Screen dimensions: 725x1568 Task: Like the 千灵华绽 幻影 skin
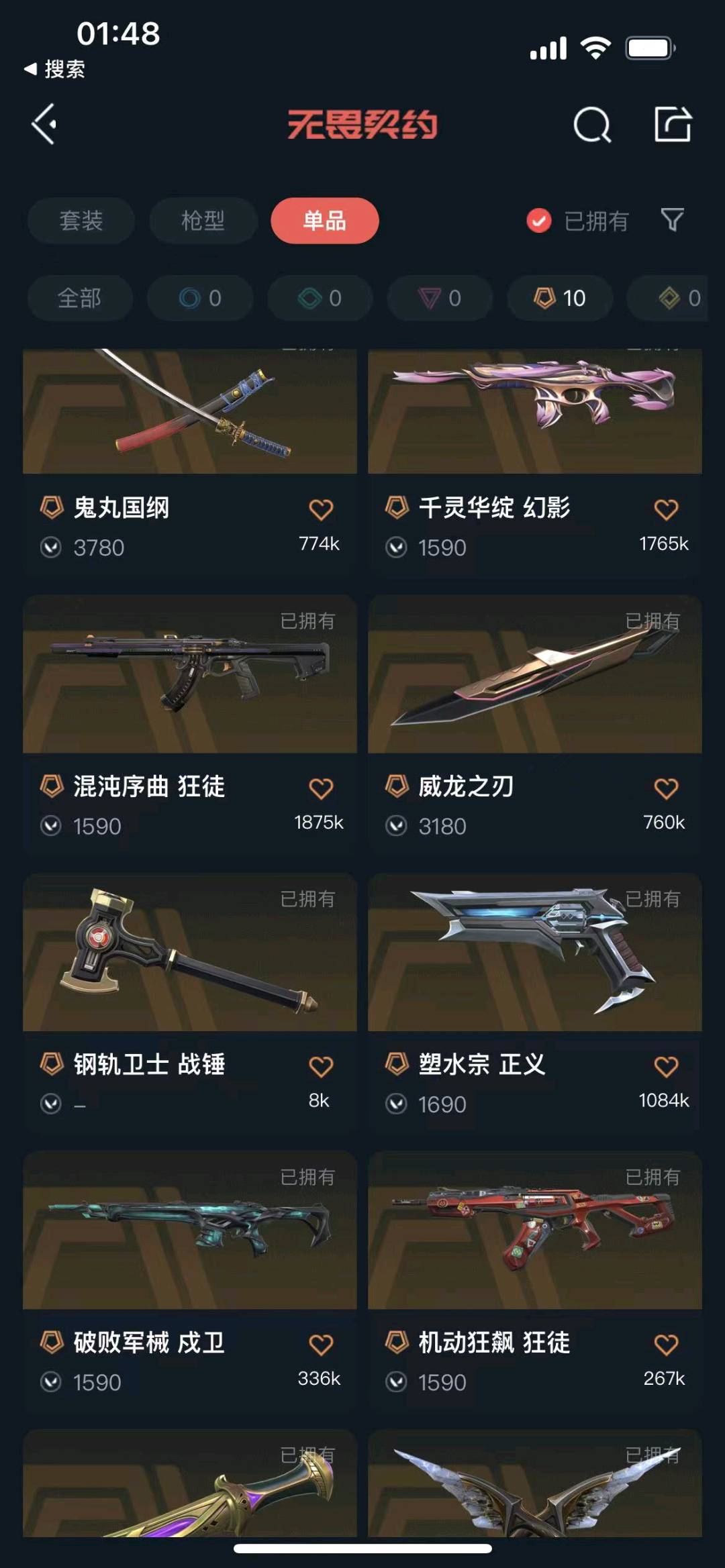(x=666, y=509)
